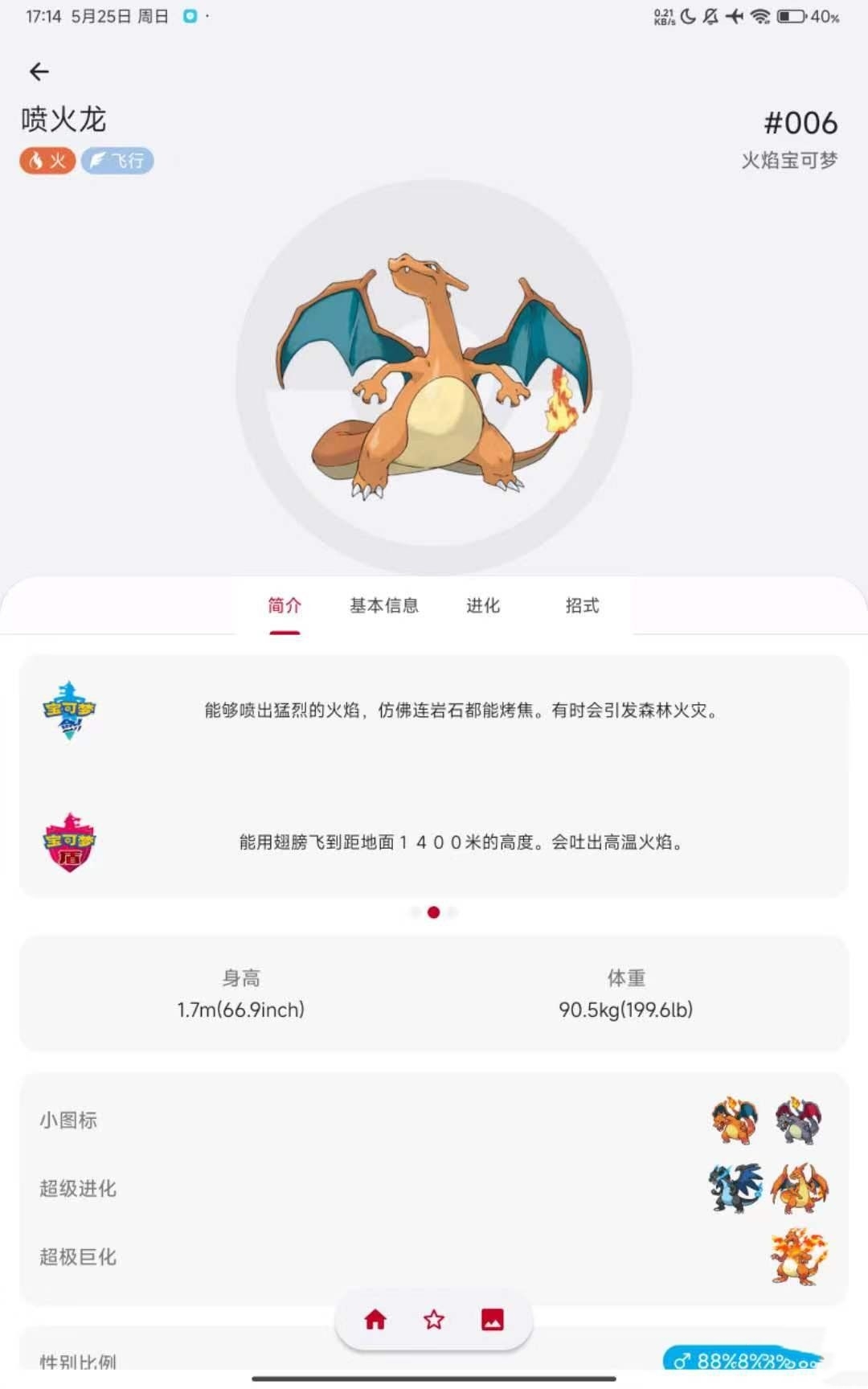
Task: Open the image gallery icon
Action: [493, 1319]
